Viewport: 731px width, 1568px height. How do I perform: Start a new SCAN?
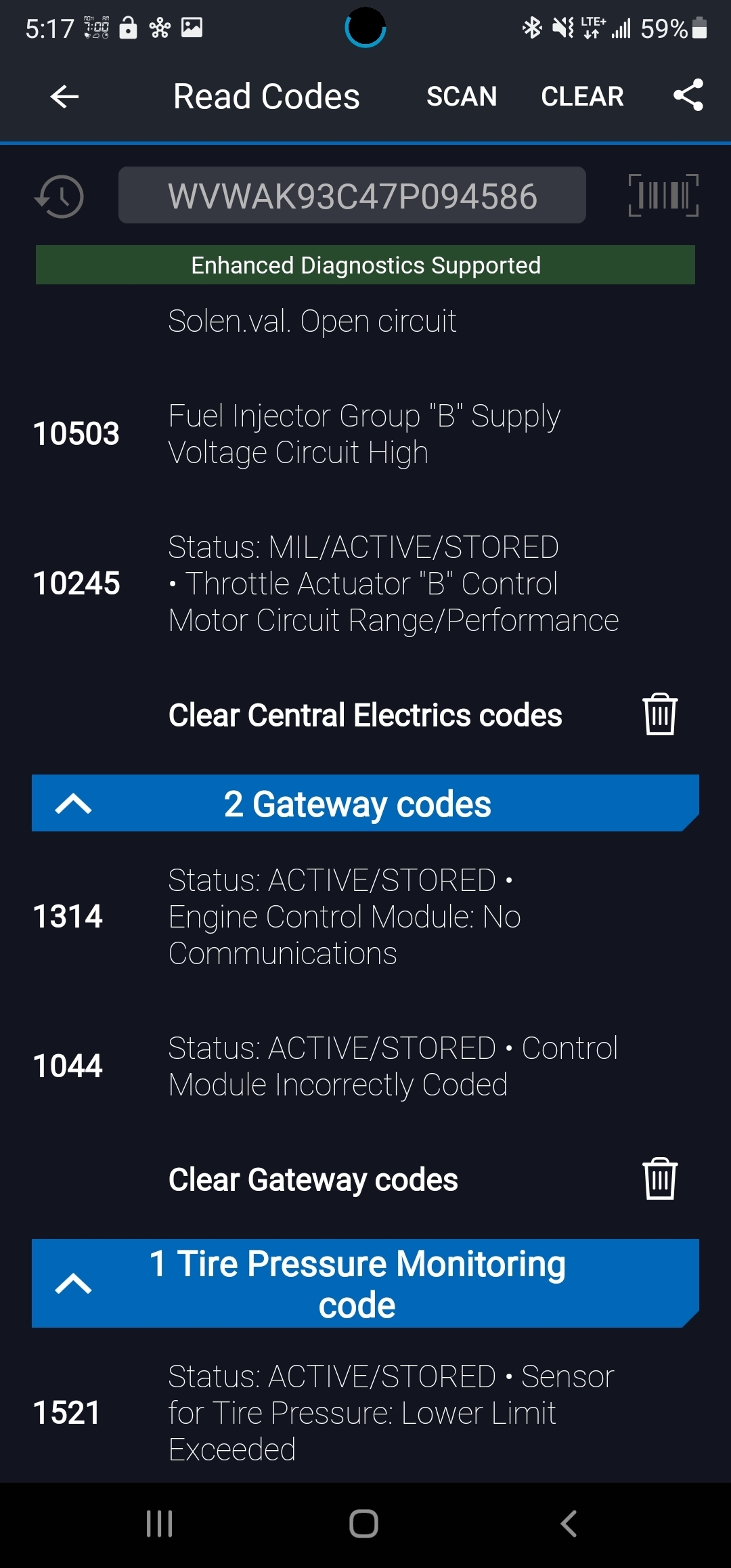[462, 97]
